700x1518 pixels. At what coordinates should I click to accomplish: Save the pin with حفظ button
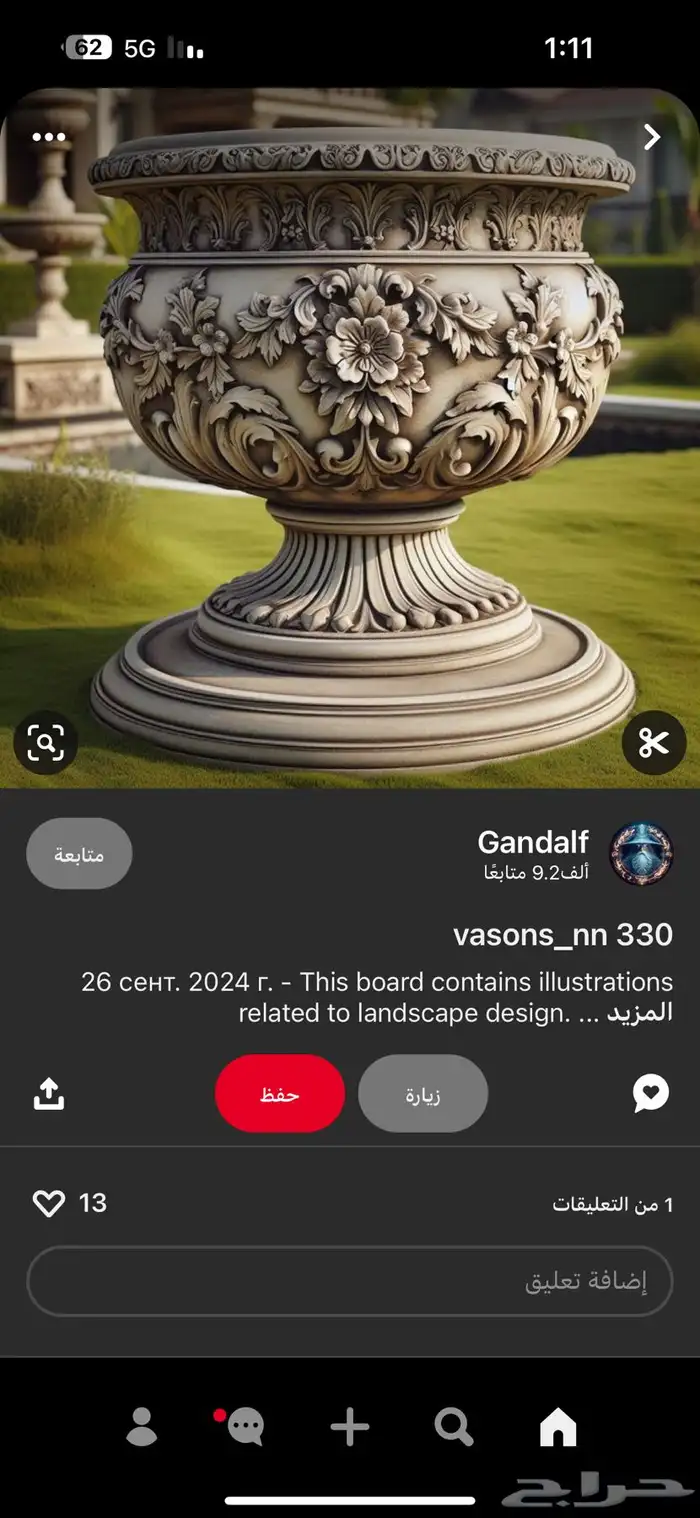pyautogui.click(x=279, y=1094)
